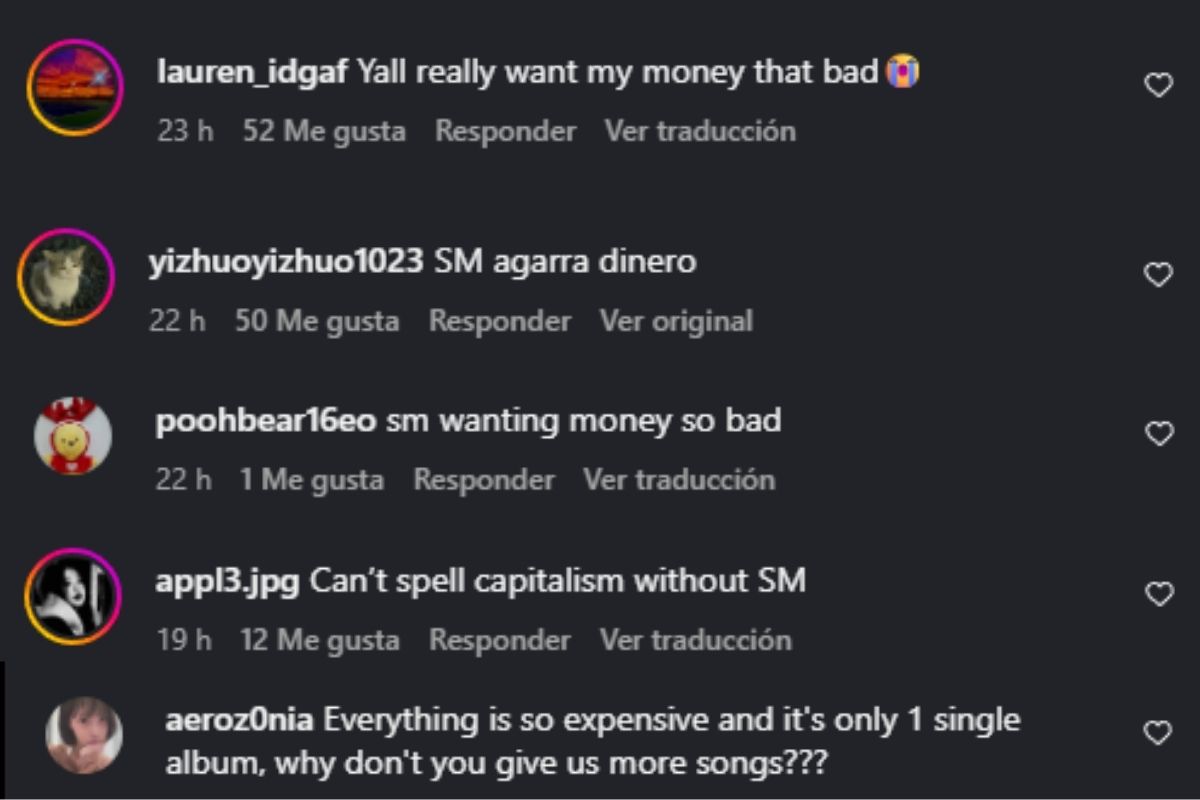View 52 likes on lauren_idgaf's comment

[324, 132]
